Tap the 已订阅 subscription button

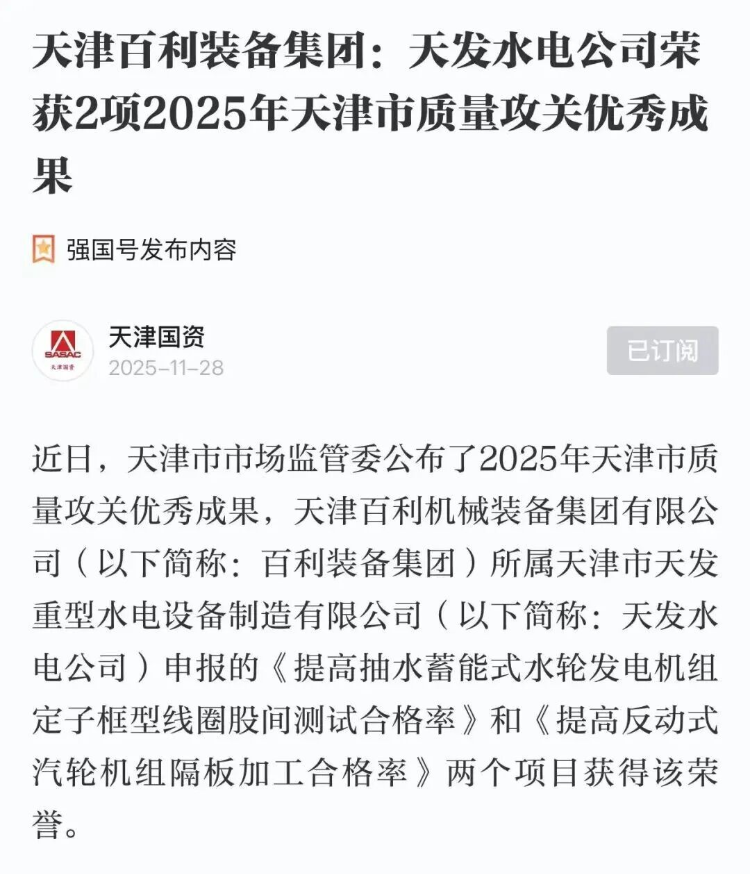click(662, 351)
